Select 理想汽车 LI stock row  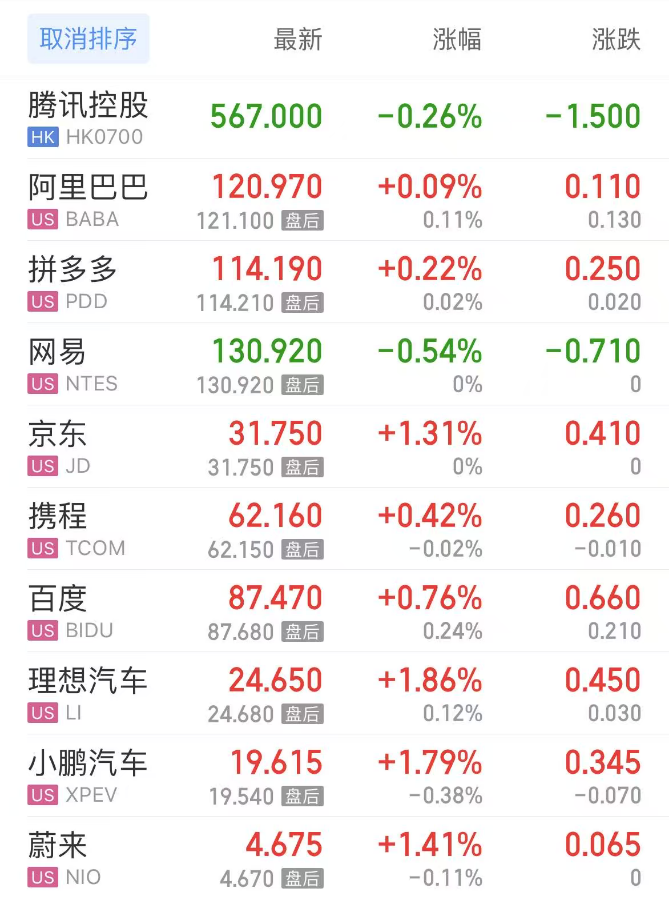pos(88,693)
